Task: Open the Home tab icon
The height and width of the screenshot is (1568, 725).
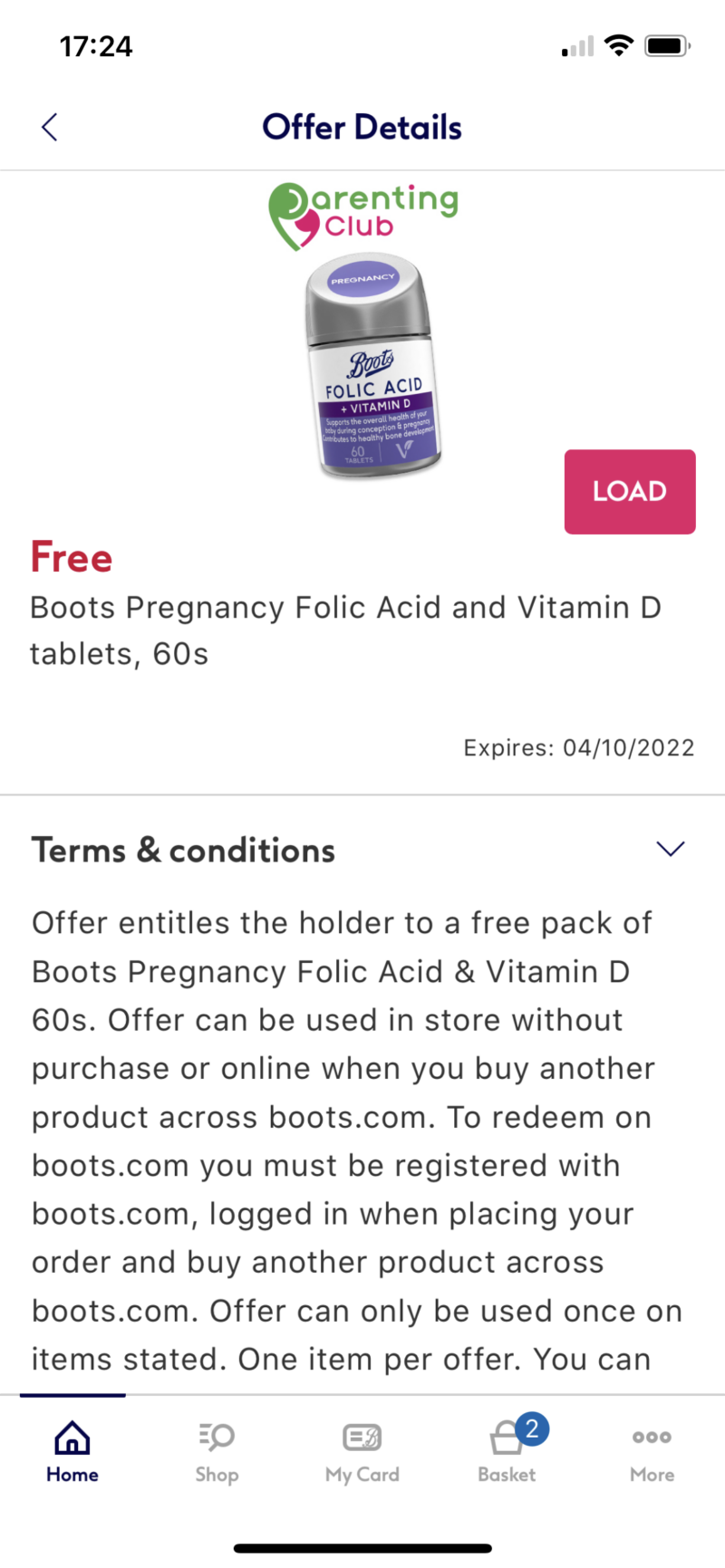Action: (x=72, y=1437)
